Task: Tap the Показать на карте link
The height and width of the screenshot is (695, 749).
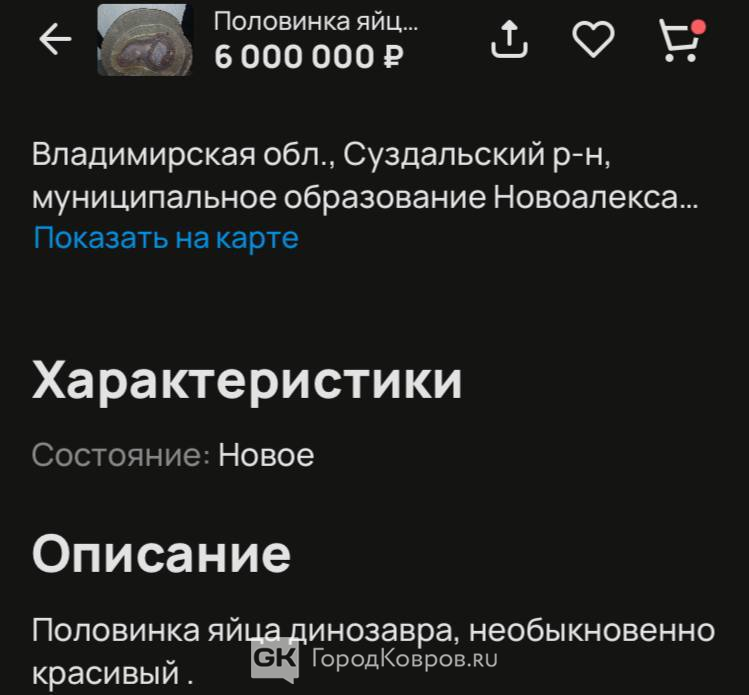Action: click(166, 238)
